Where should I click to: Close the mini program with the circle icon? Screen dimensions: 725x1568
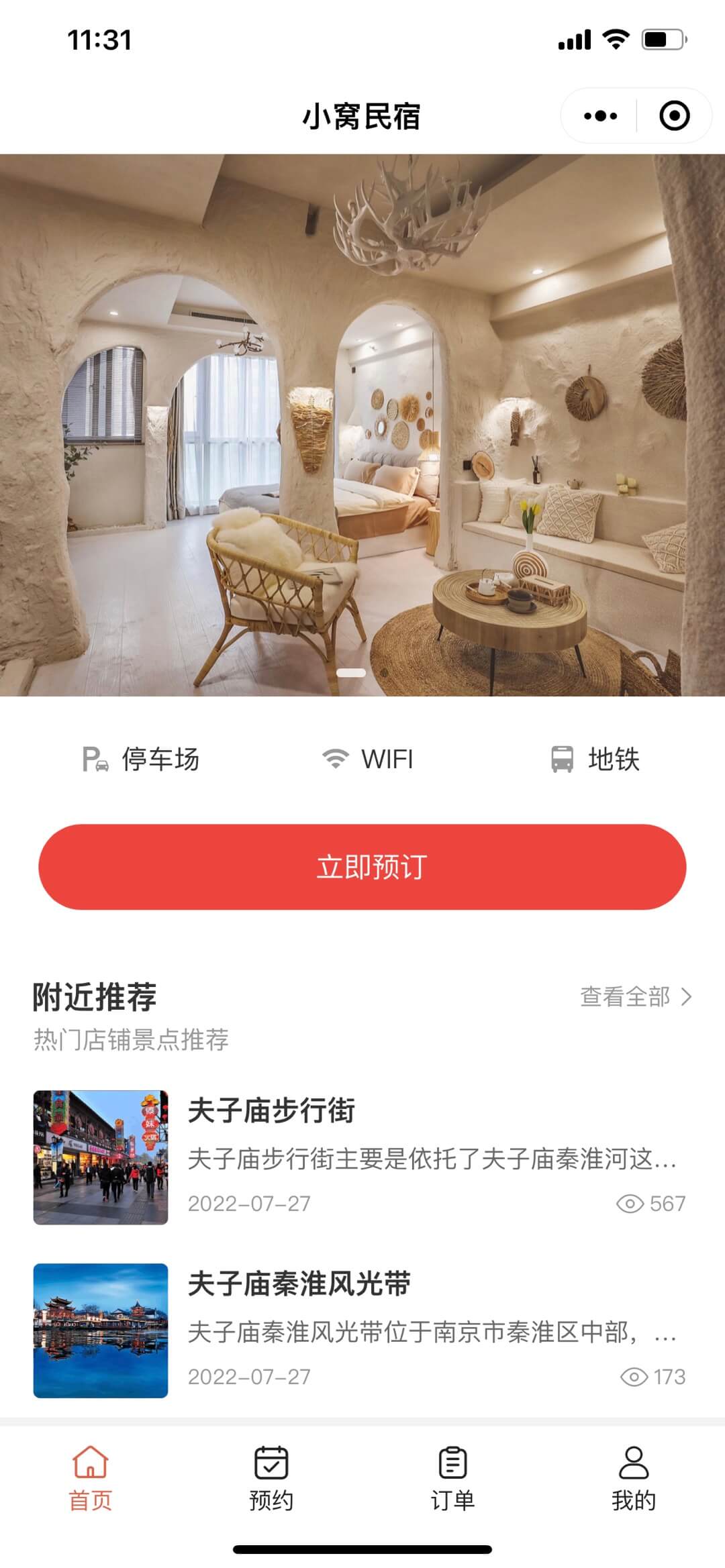[674, 116]
